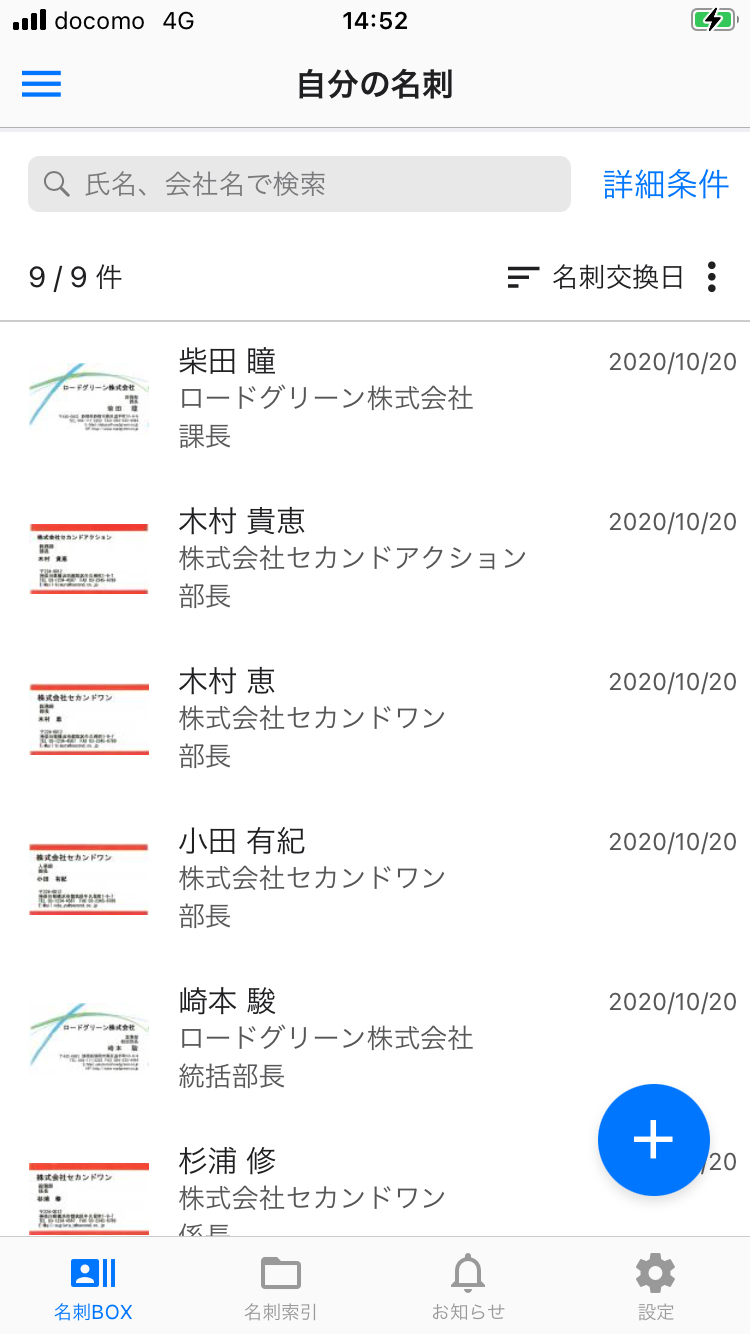This screenshot has height=1334, width=750.
Task: Open 柴田 瞳's business card
Action: 375,401
